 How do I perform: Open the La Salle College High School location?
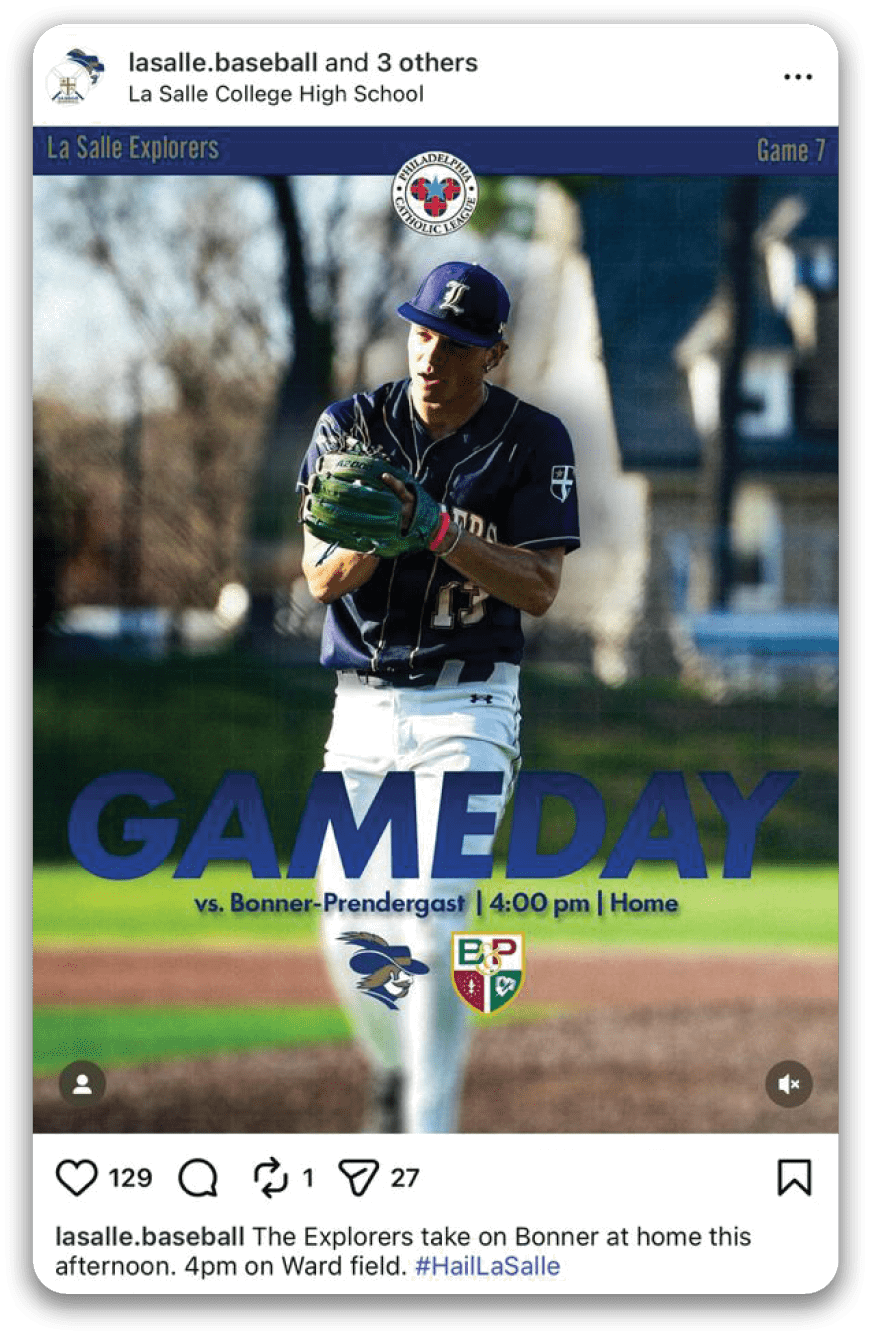(x=276, y=94)
